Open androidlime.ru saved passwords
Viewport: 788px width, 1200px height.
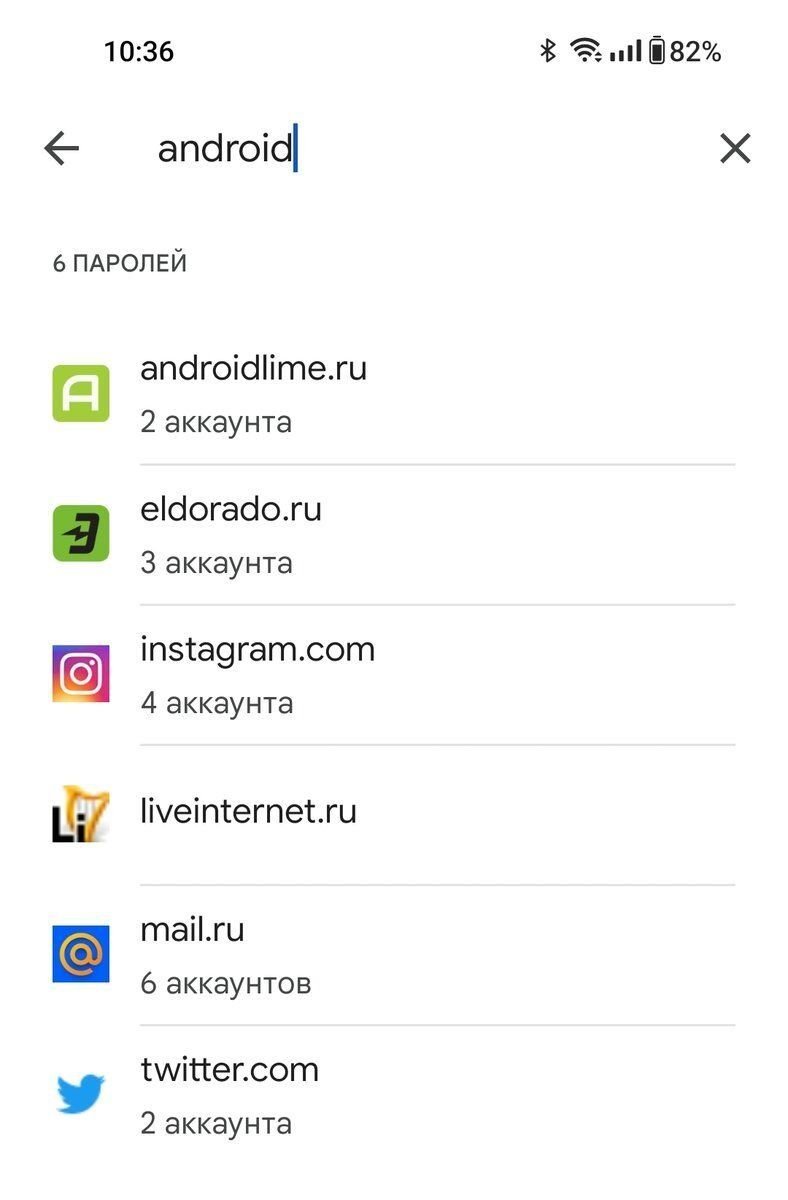(x=393, y=394)
